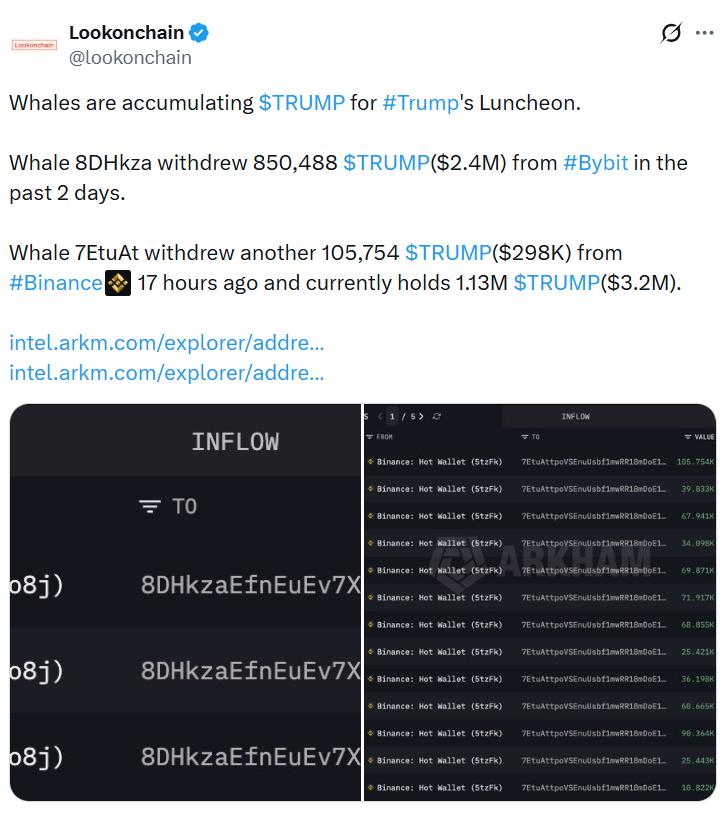Open the post's more options menu
Image resolution: width=728 pixels, height=815 pixels.
pyautogui.click(x=707, y=33)
